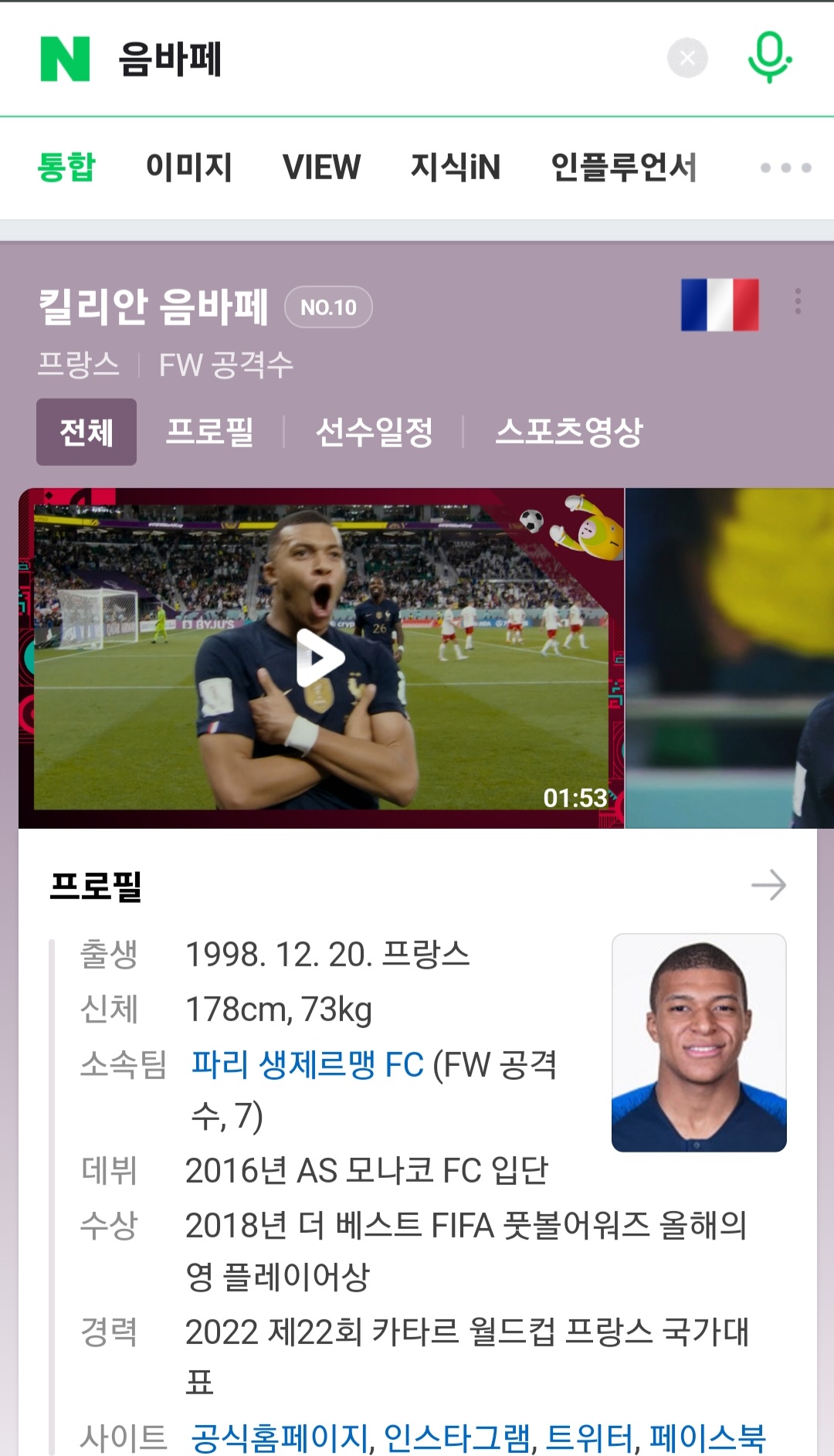Open the 선수일정 schedule tab
834x1456 pixels.
click(x=374, y=433)
